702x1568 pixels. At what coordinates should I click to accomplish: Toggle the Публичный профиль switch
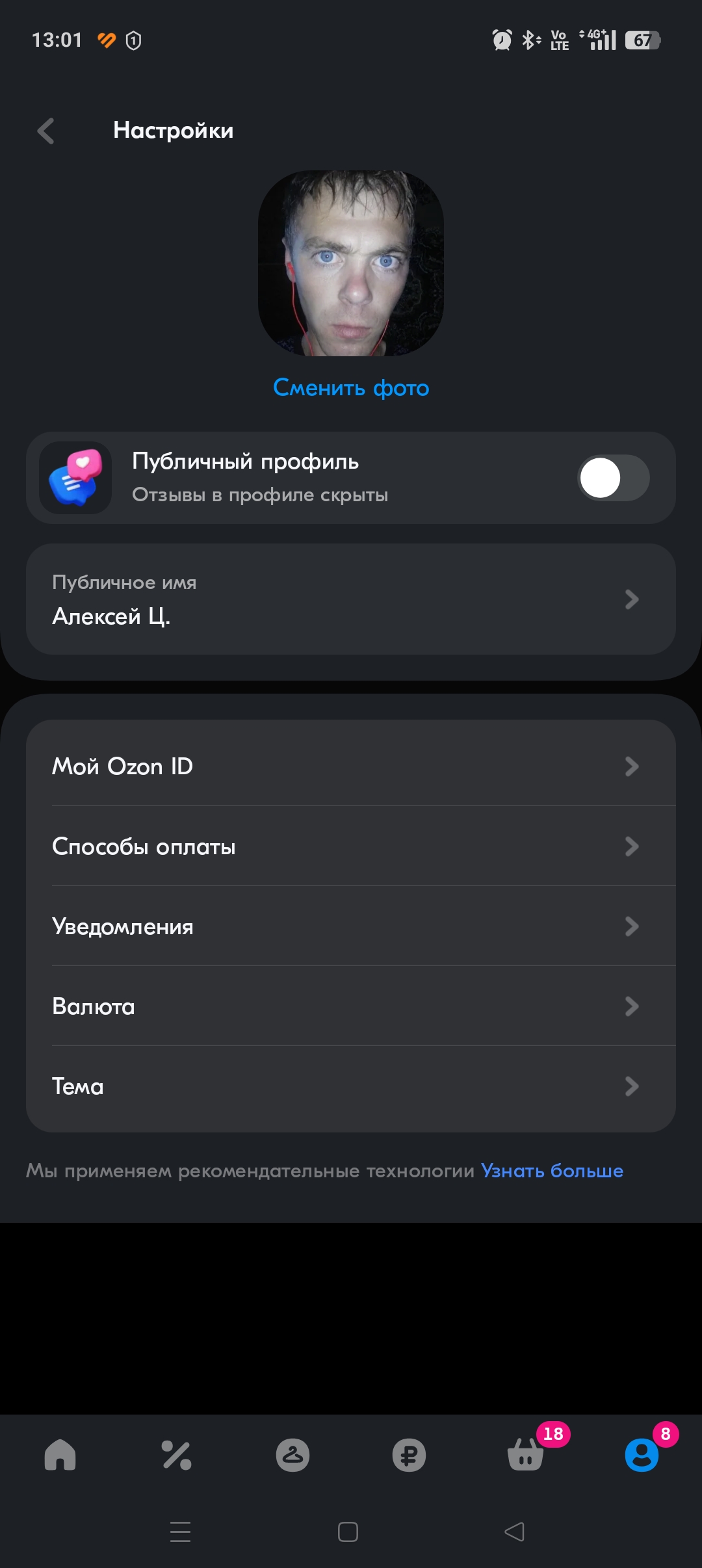613,478
